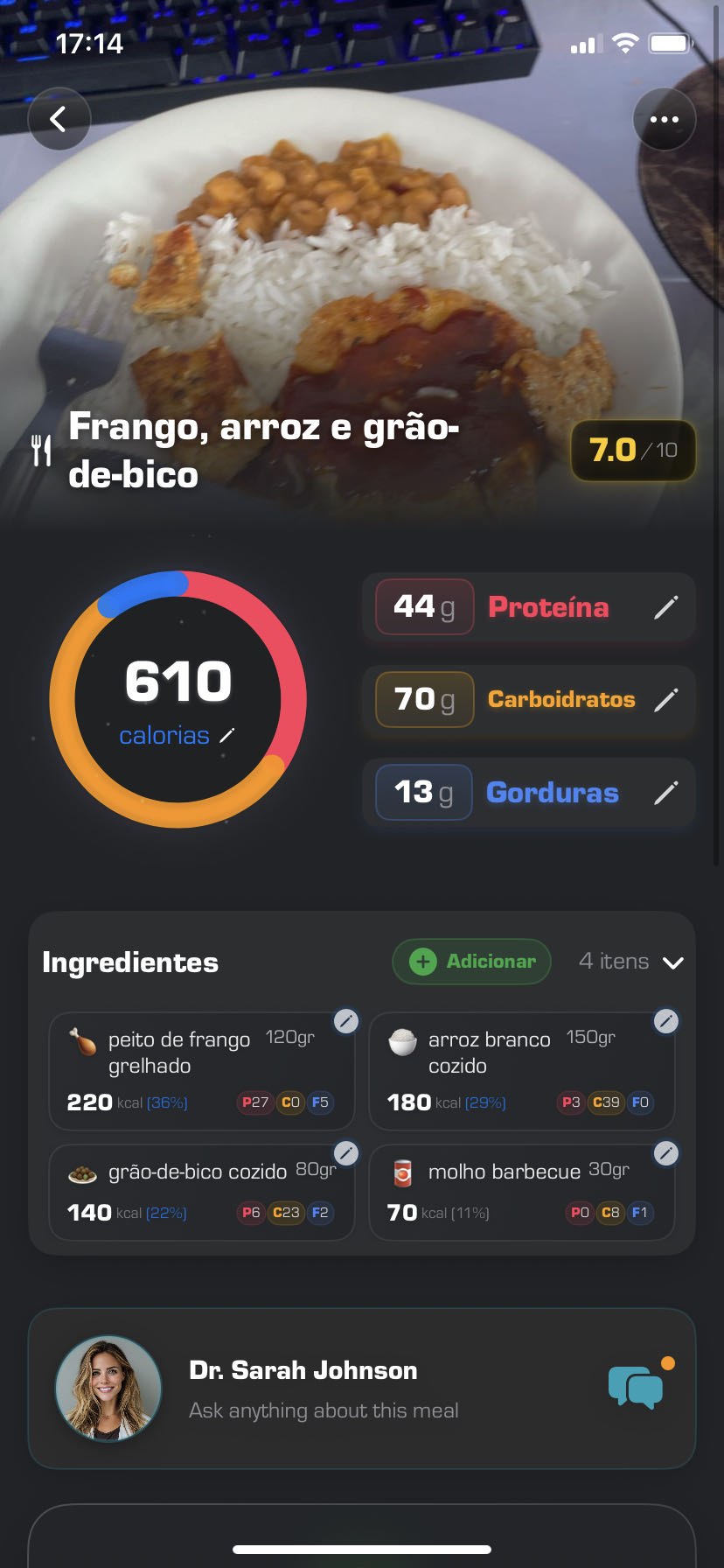Tap Dr. Sarah Johnson's profile photo
Image resolution: width=724 pixels, height=1568 pixels.
108,1389
